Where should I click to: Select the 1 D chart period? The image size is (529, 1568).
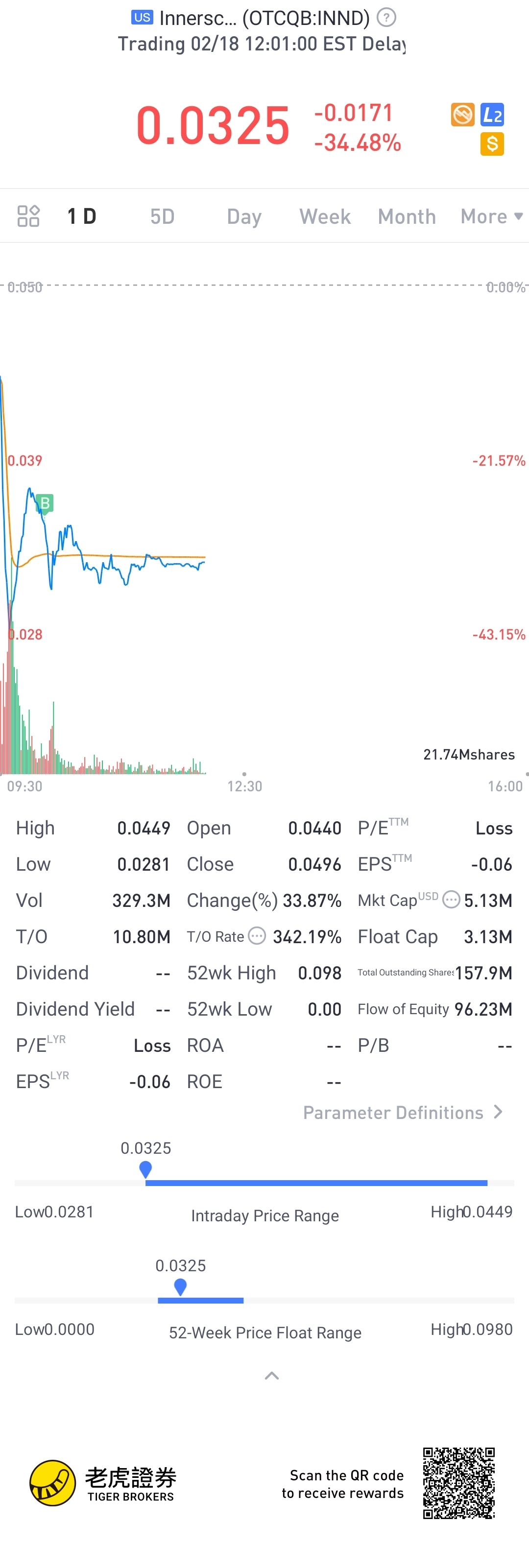[82, 216]
